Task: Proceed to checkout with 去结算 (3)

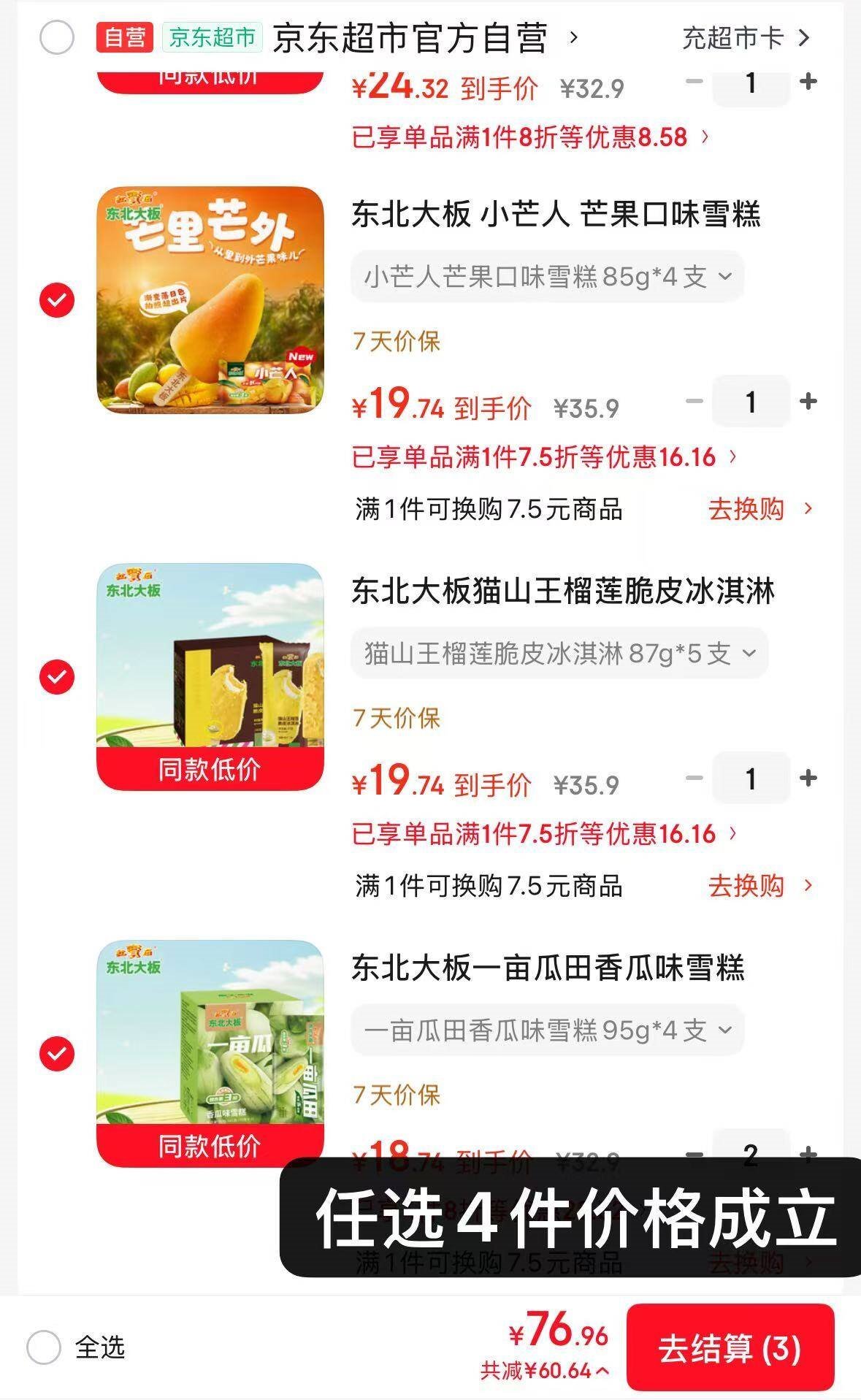Action: pos(730,1348)
